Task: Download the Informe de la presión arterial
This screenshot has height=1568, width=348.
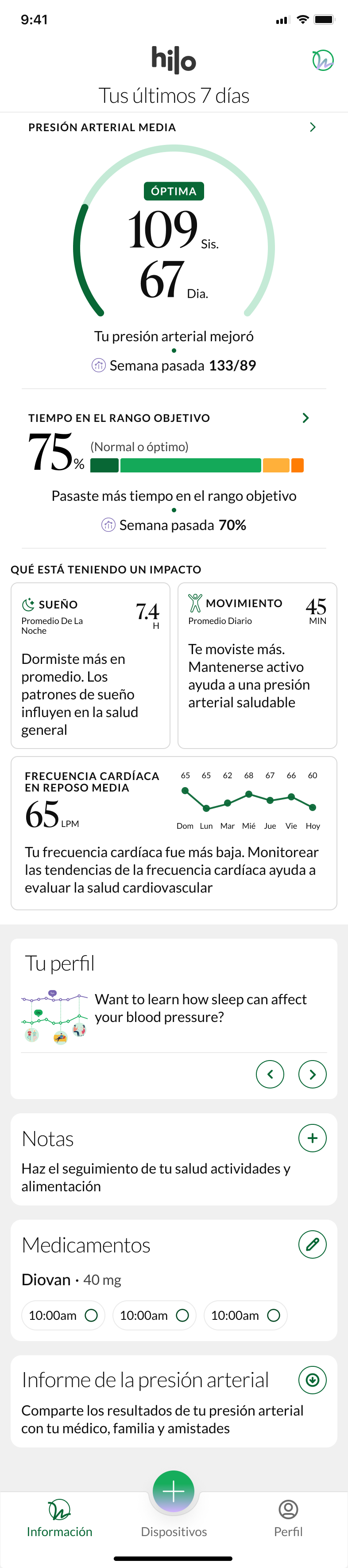Action: 312,1380
